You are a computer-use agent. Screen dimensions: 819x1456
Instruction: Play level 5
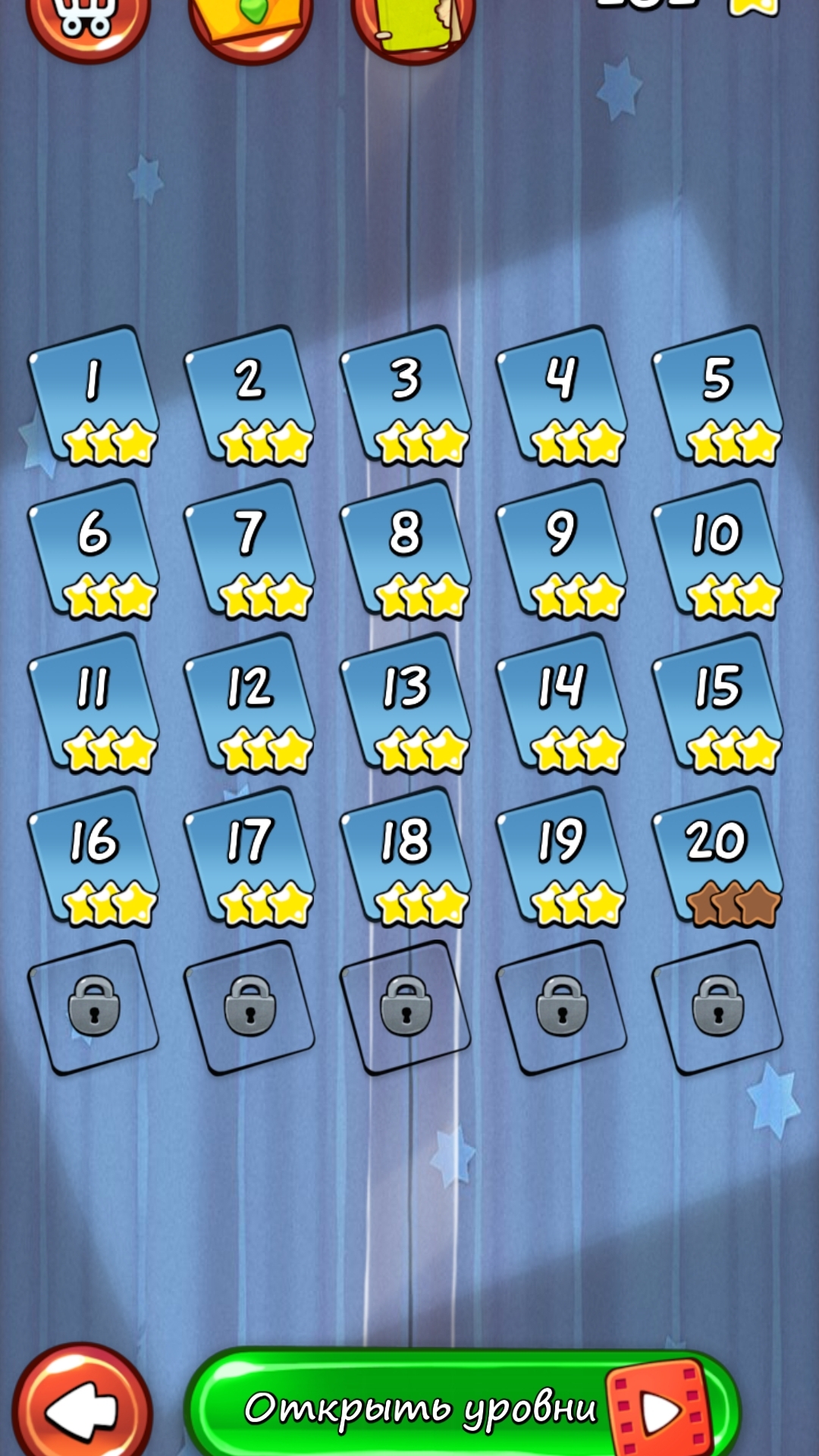[x=717, y=396]
